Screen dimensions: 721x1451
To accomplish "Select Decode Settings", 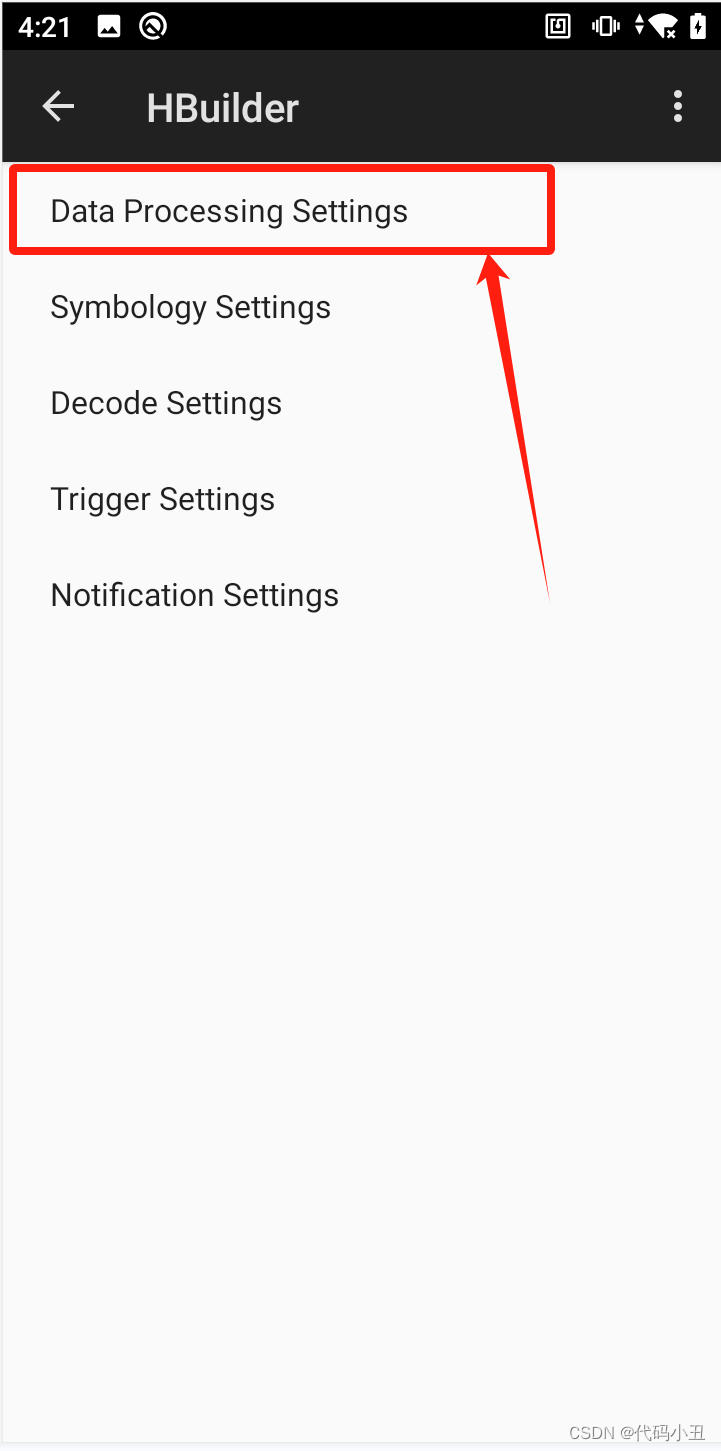I will point(360,403).
